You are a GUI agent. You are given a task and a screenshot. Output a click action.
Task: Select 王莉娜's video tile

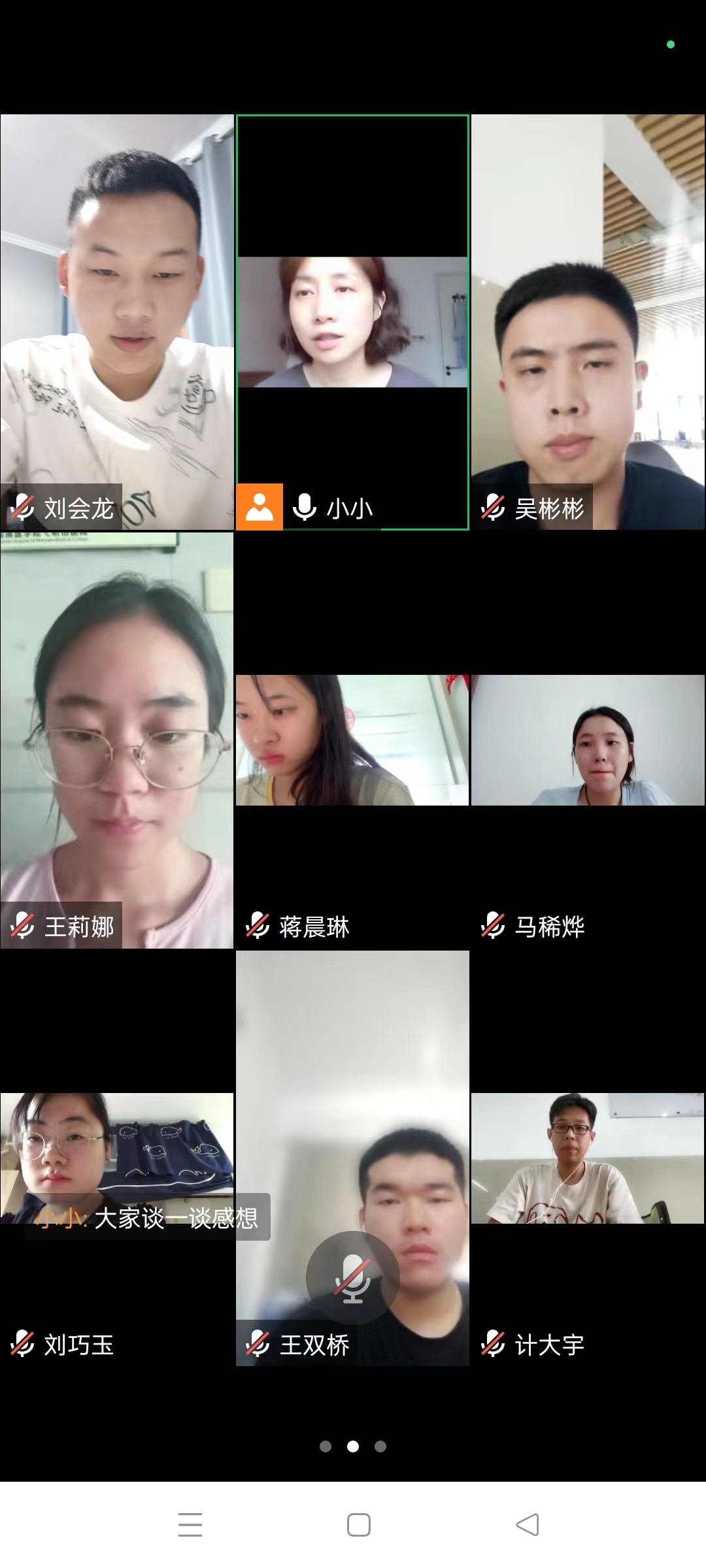117,740
